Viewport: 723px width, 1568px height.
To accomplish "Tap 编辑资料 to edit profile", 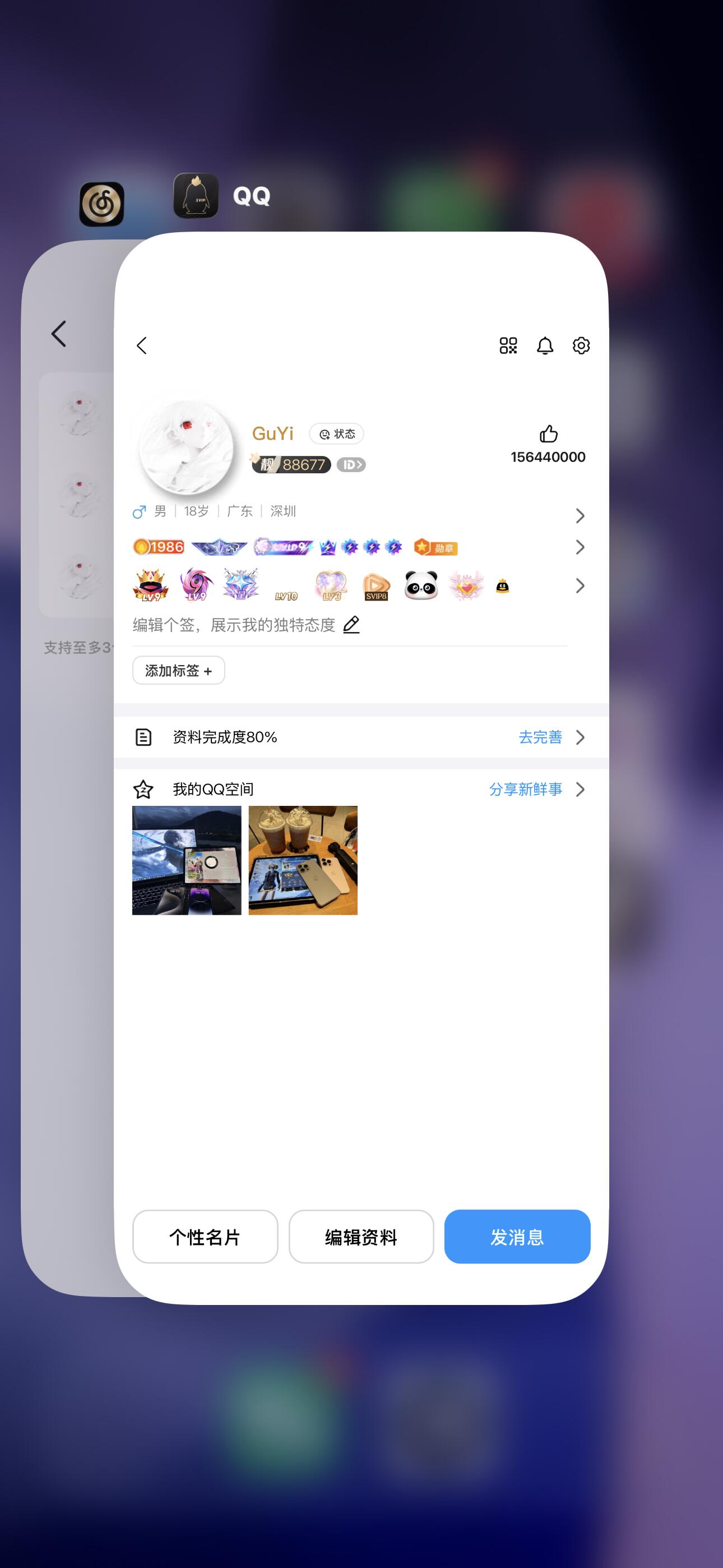I will point(361,1236).
